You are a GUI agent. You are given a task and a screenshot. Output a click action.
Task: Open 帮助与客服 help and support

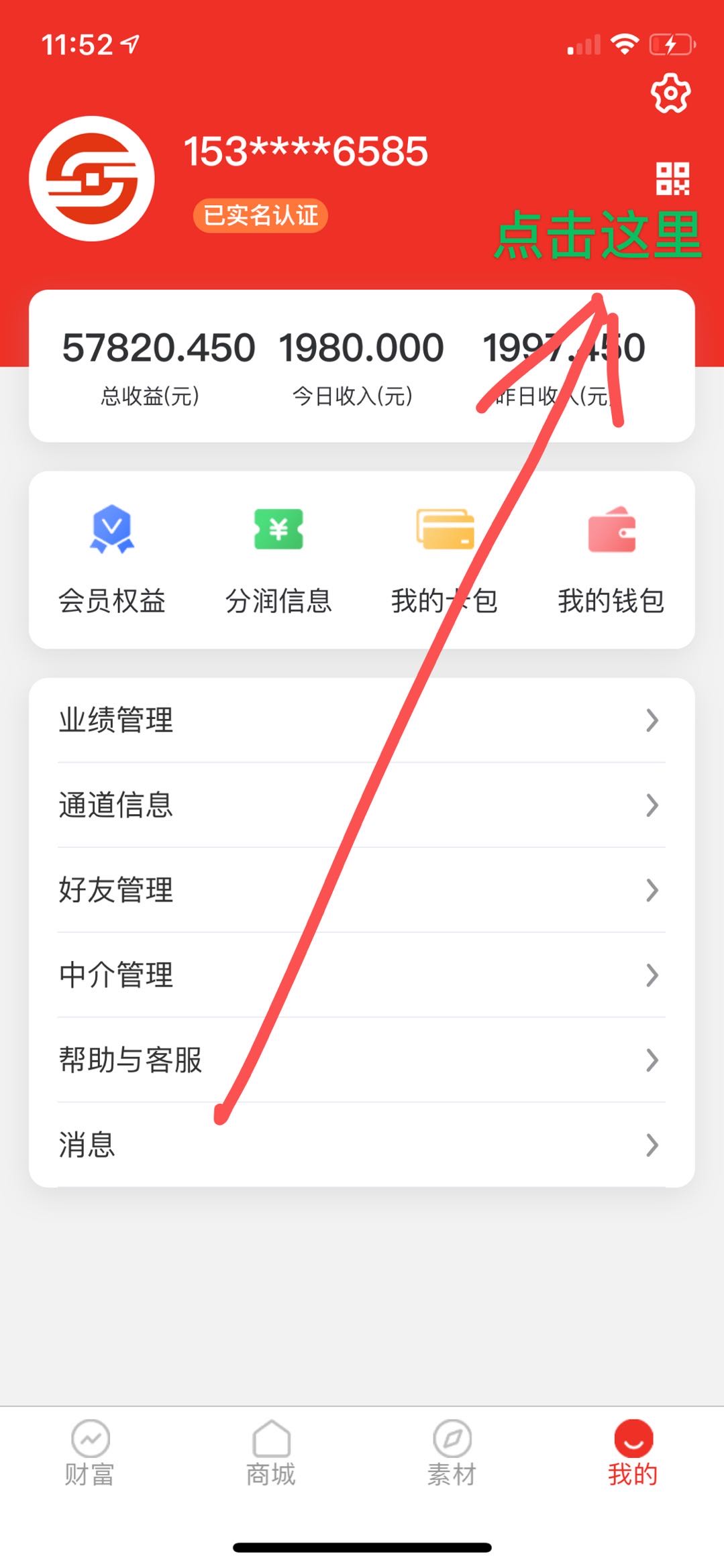pos(362,1060)
